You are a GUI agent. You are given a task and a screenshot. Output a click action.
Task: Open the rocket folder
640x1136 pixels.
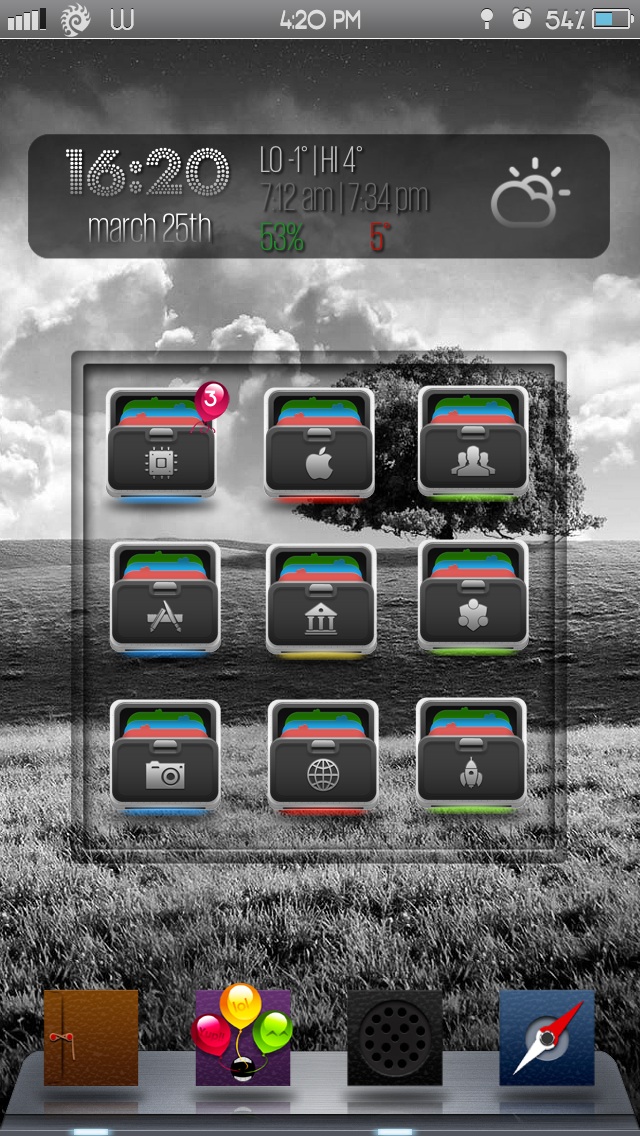click(x=472, y=753)
